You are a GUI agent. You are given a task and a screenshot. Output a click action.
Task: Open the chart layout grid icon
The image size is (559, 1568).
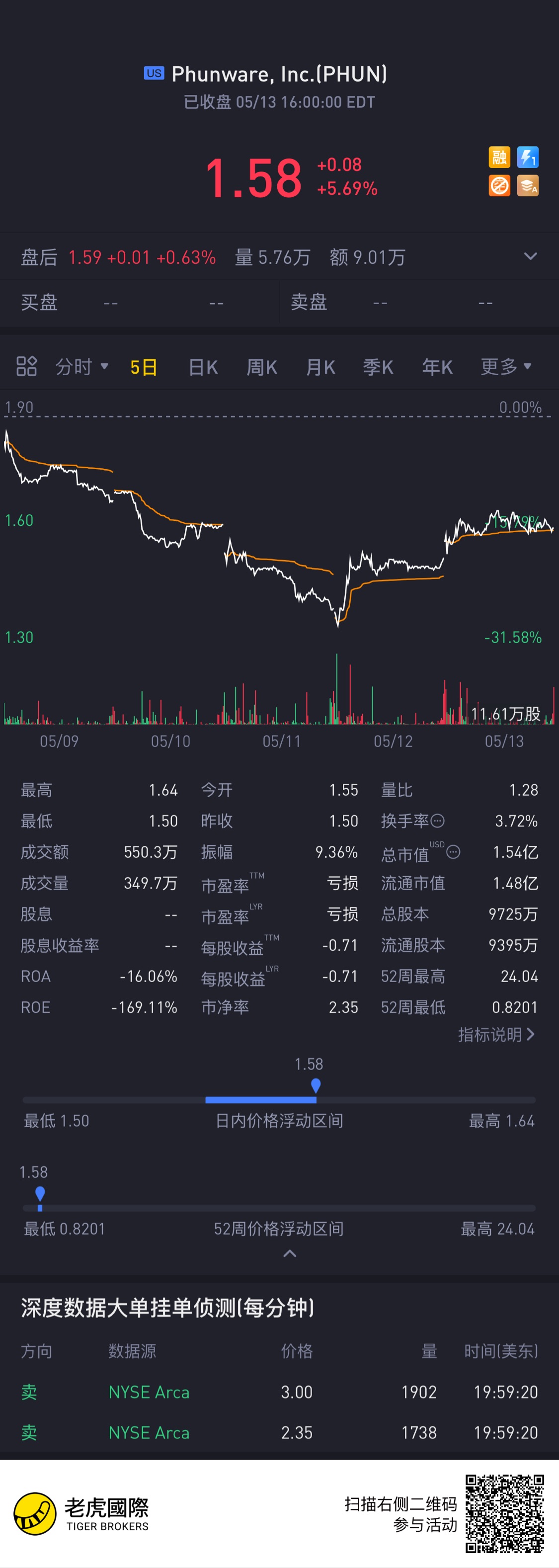click(x=26, y=366)
